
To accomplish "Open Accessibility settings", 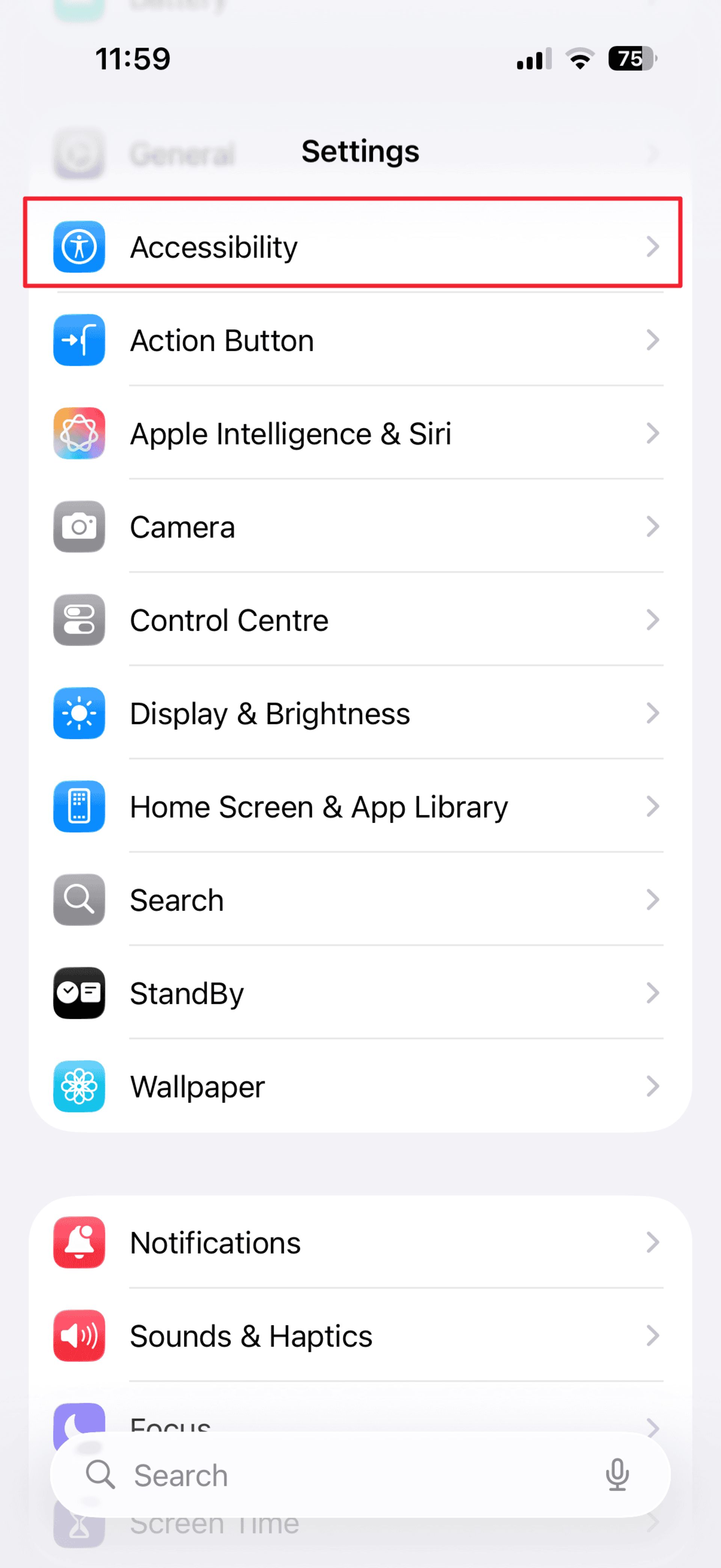I will [353, 246].
